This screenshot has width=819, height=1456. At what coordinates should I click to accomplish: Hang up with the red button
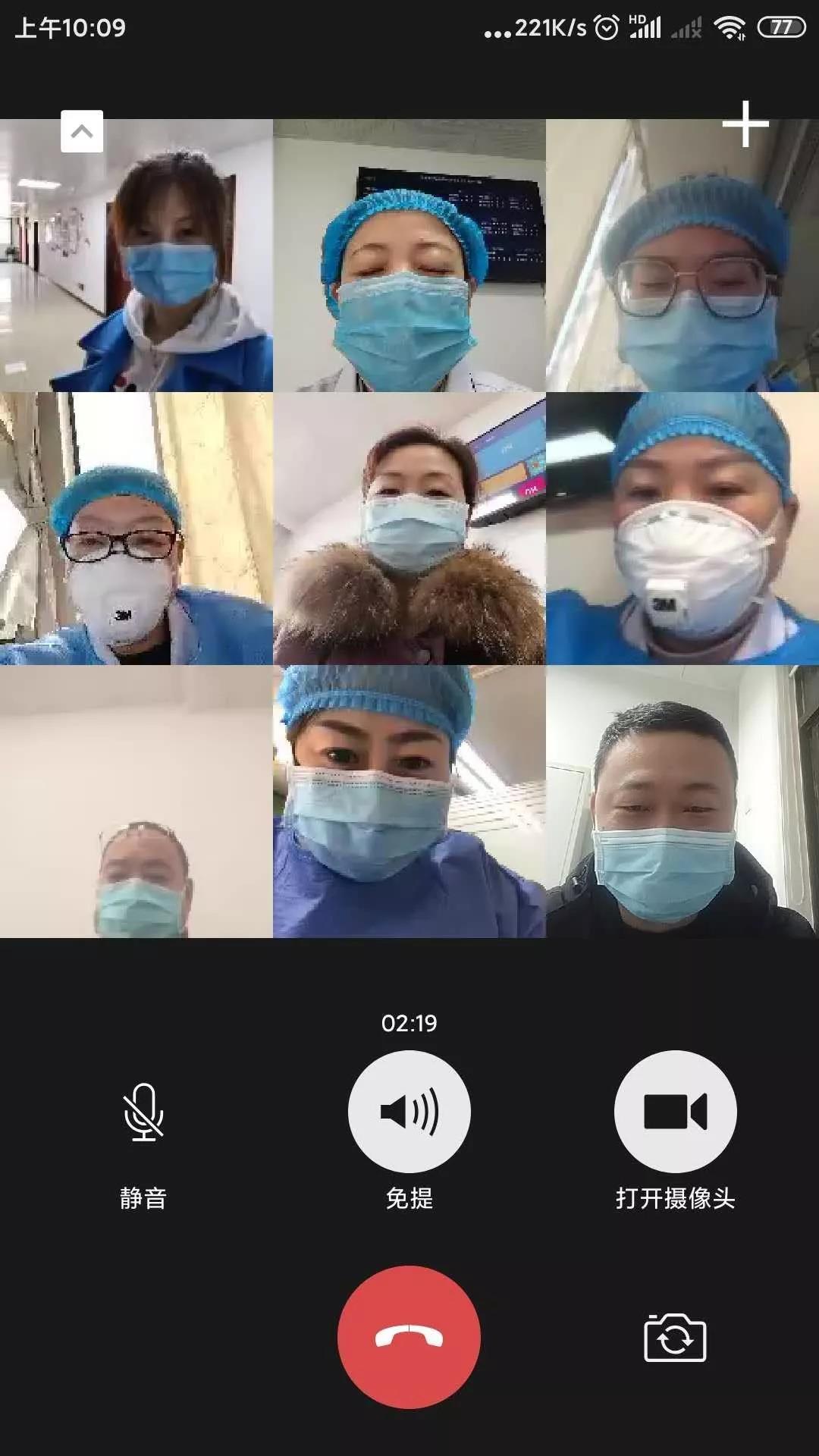[x=409, y=1338]
